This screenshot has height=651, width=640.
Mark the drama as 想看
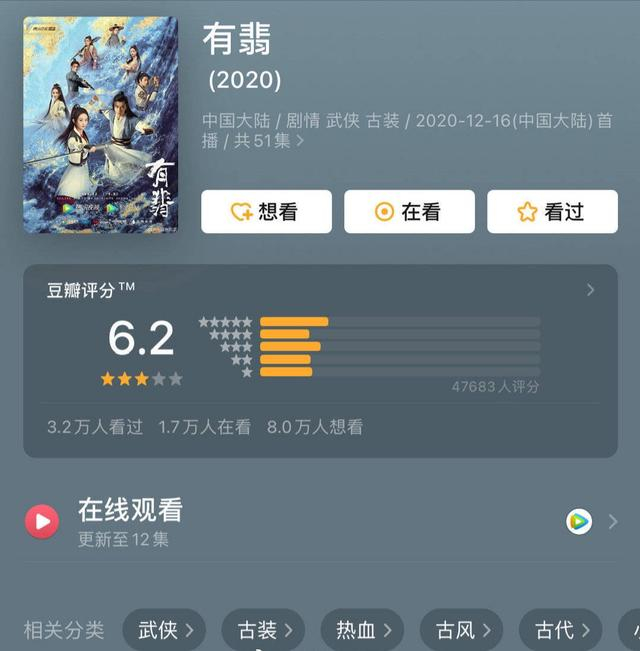266,212
